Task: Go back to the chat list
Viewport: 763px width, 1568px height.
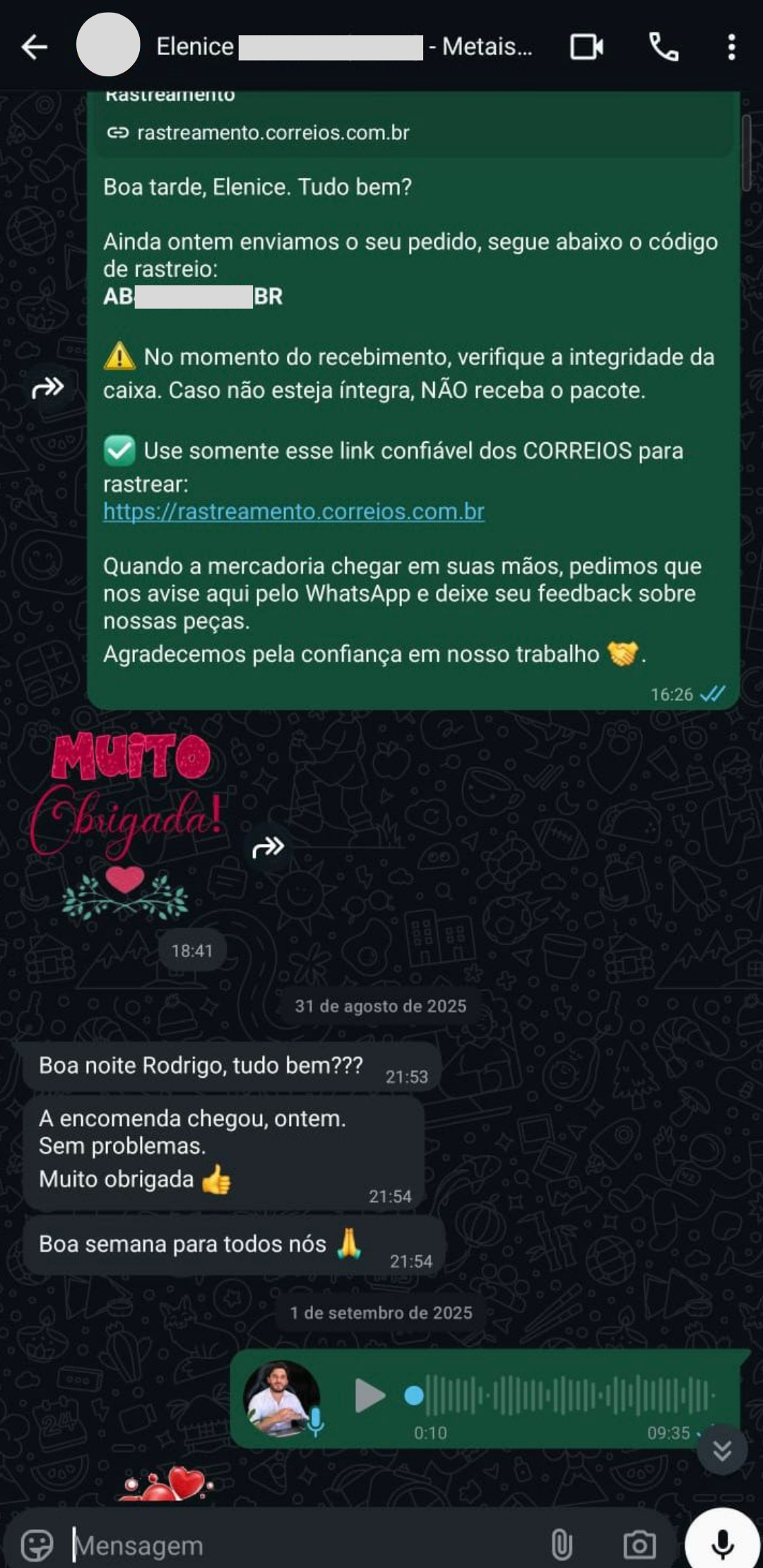Action: coord(34,47)
